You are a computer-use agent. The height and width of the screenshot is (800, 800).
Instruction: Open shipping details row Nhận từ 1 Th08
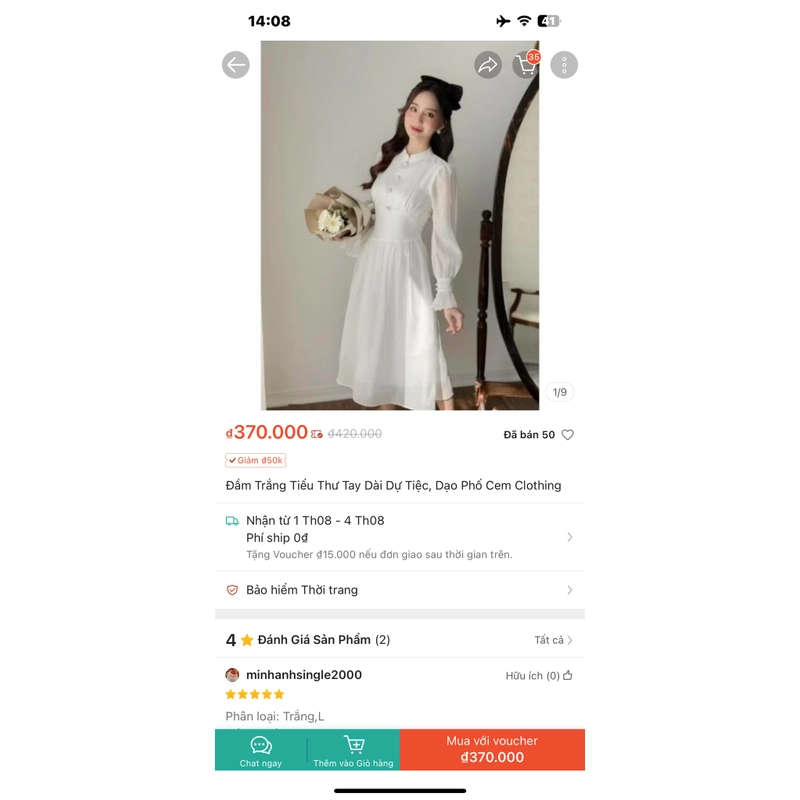pyautogui.click(x=400, y=537)
